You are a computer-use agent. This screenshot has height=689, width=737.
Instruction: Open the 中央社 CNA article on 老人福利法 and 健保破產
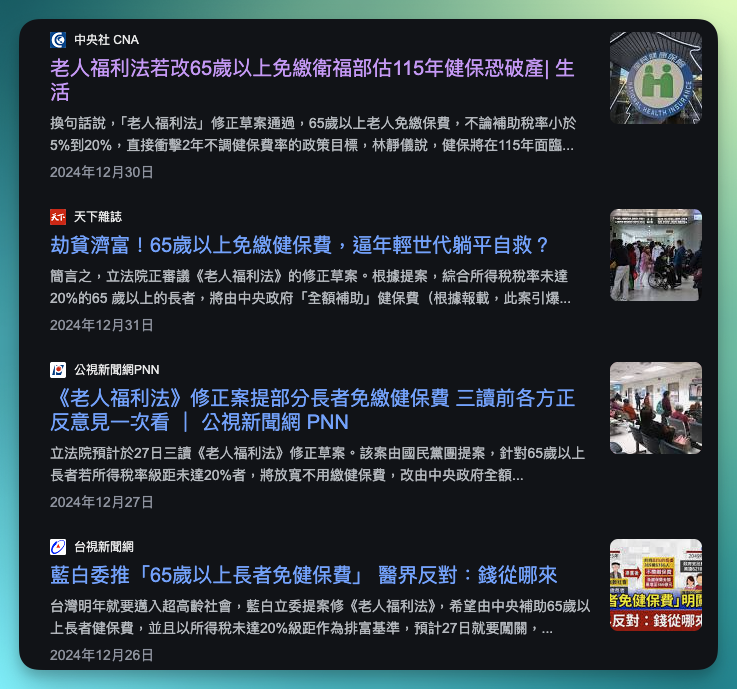click(x=311, y=69)
